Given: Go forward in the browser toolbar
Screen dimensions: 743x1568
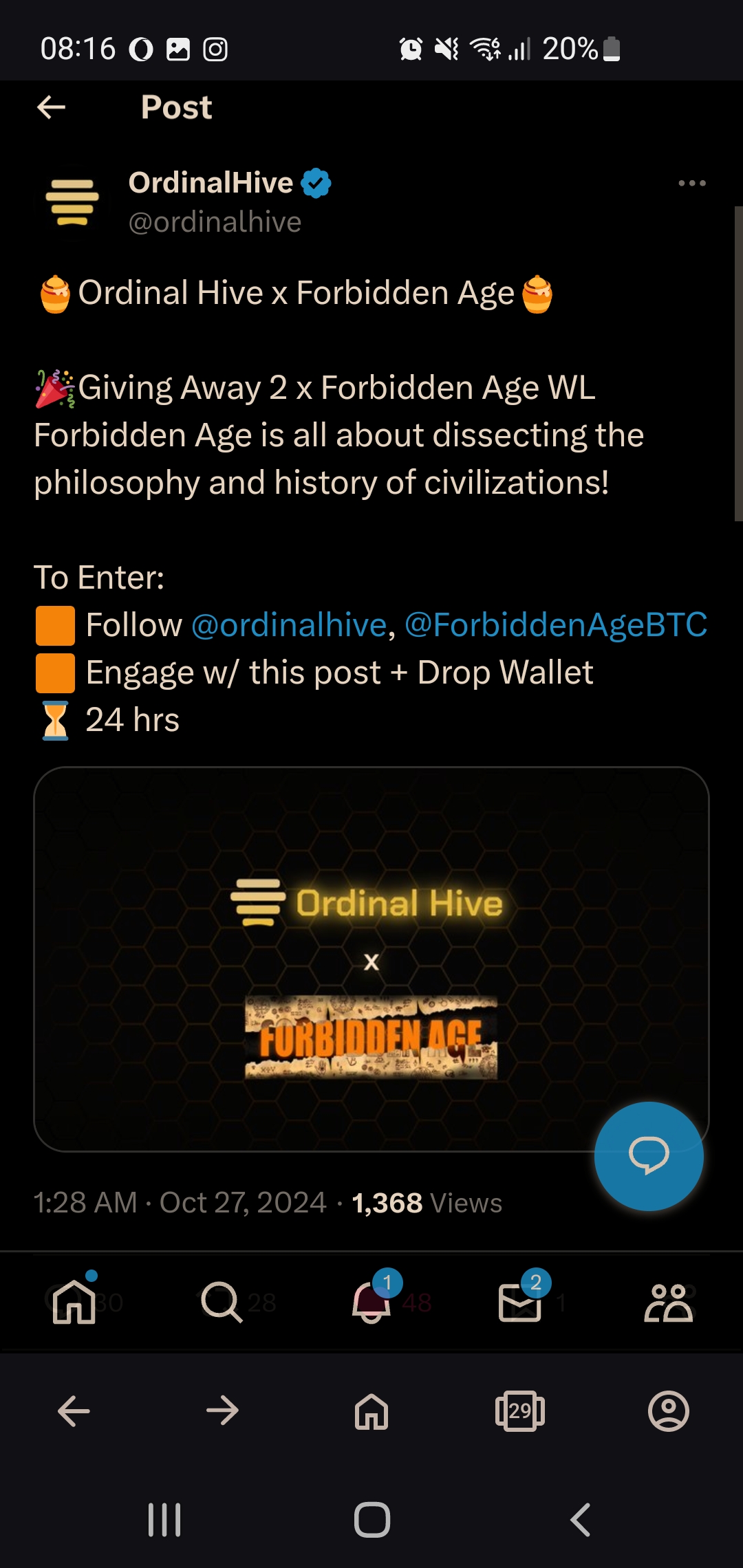Looking at the screenshot, I should point(222,1411).
